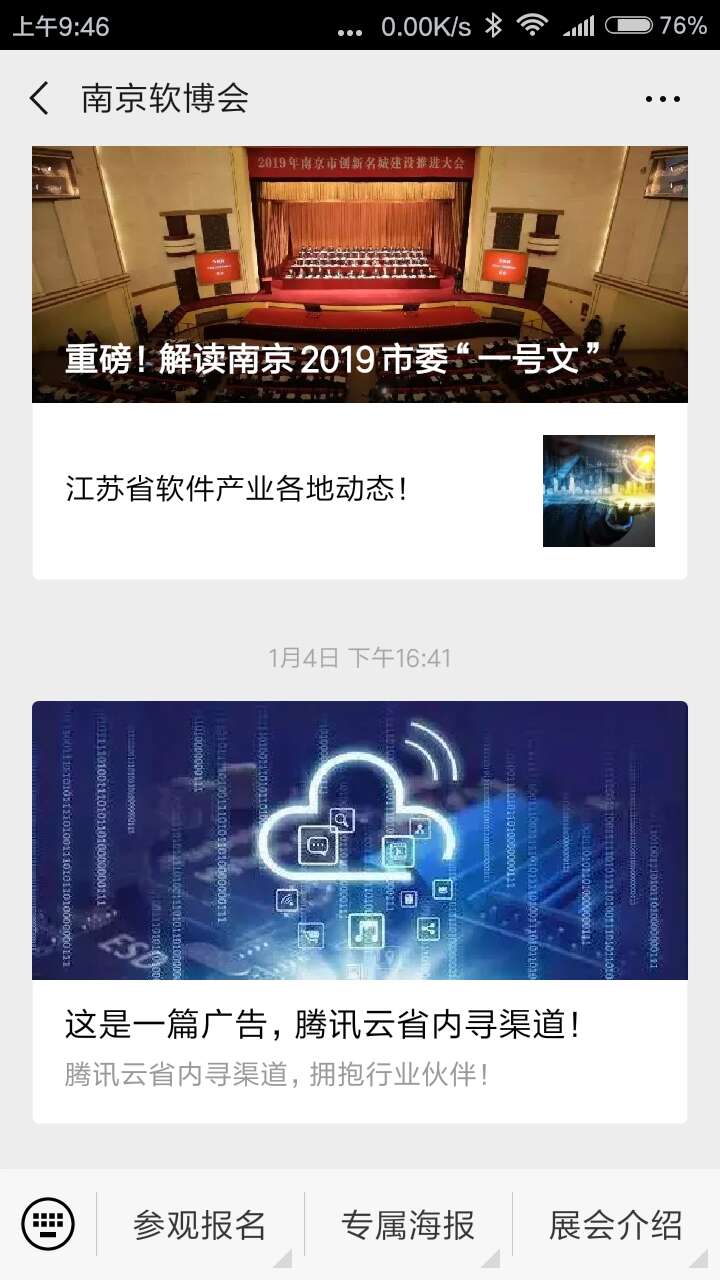
Task: Open the 展会介绍 menu
Action: point(615,1225)
